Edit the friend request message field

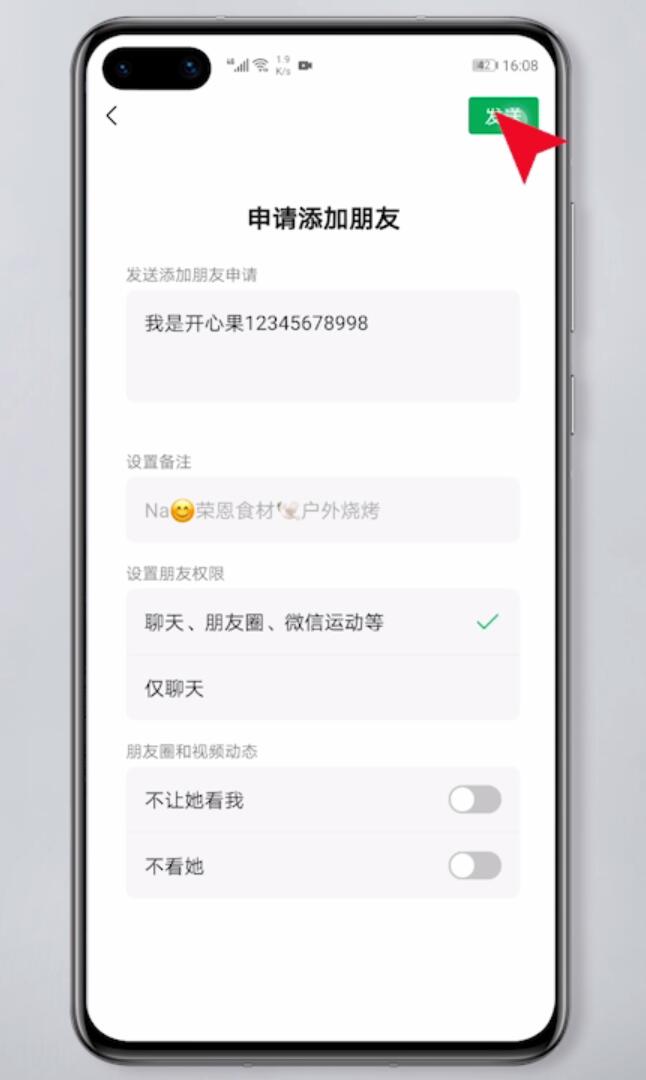(x=322, y=346)
